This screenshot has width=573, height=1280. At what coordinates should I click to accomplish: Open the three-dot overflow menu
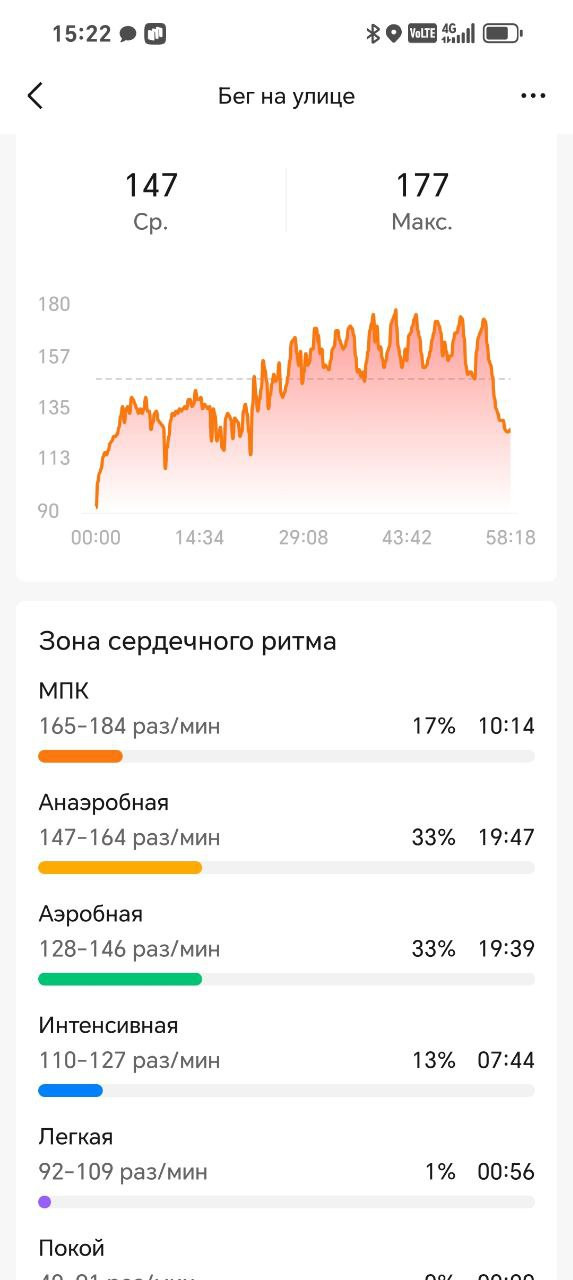tap(533, 96)
